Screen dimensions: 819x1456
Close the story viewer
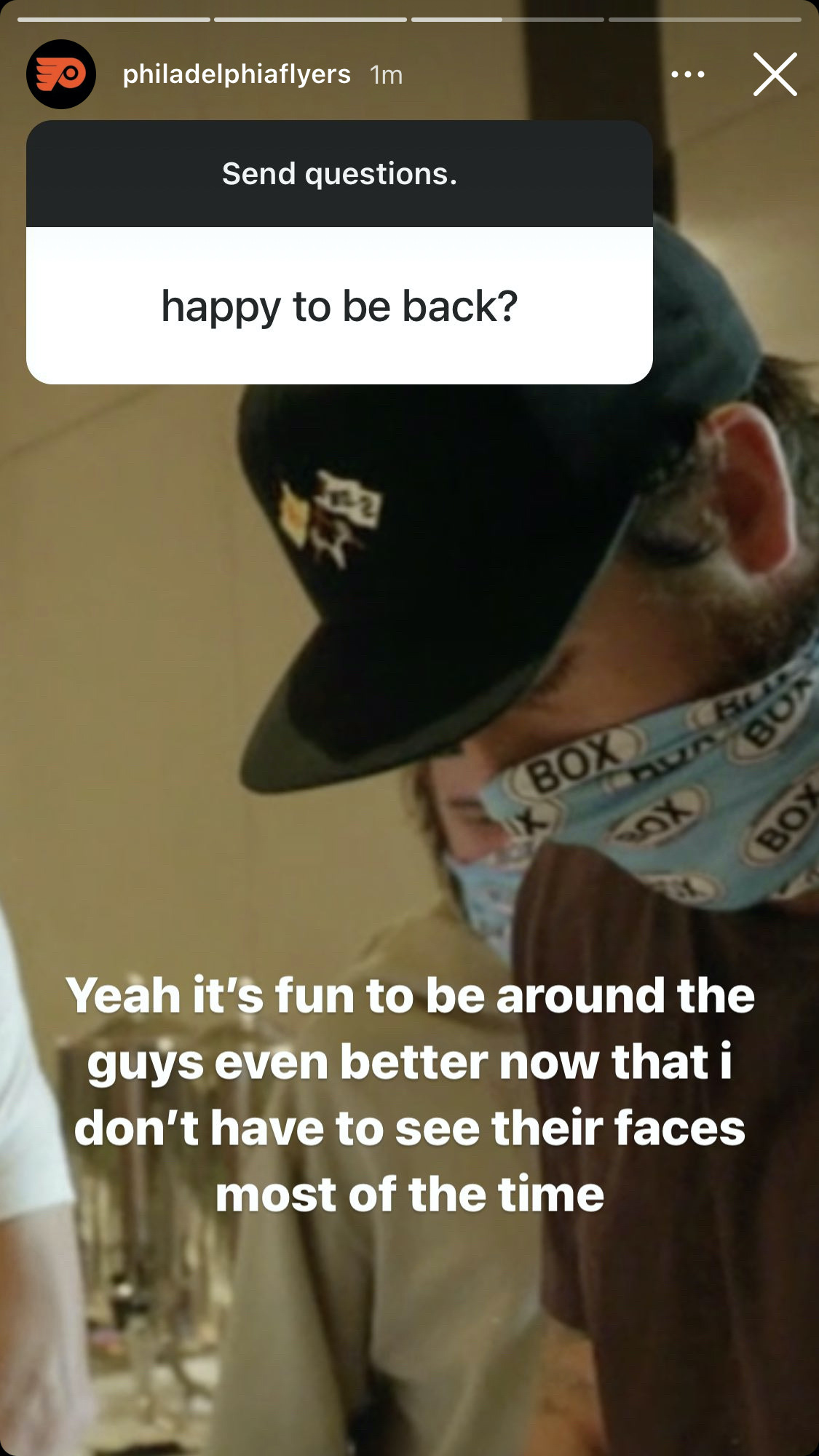775,74
